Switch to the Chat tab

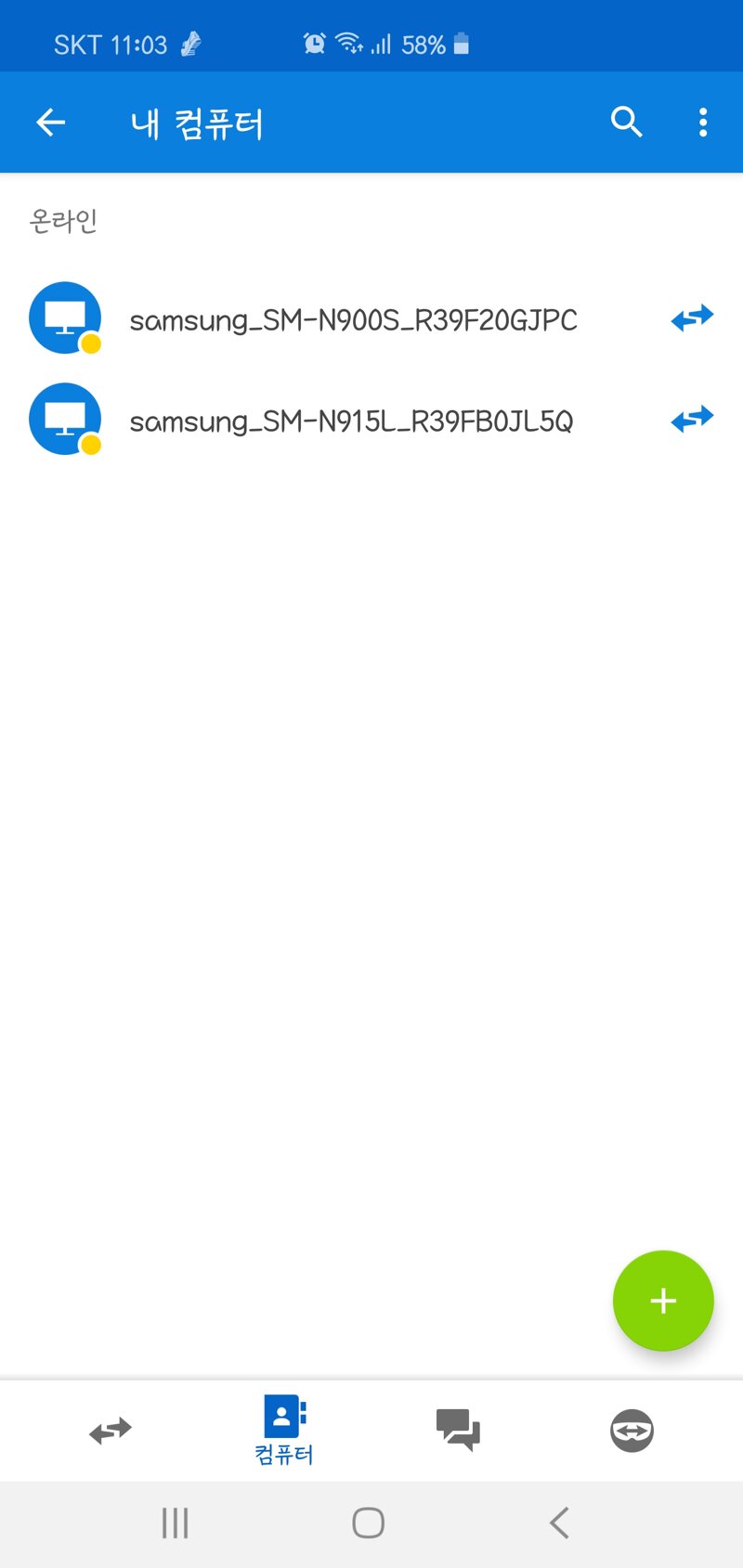click(x=458, y=1430)
